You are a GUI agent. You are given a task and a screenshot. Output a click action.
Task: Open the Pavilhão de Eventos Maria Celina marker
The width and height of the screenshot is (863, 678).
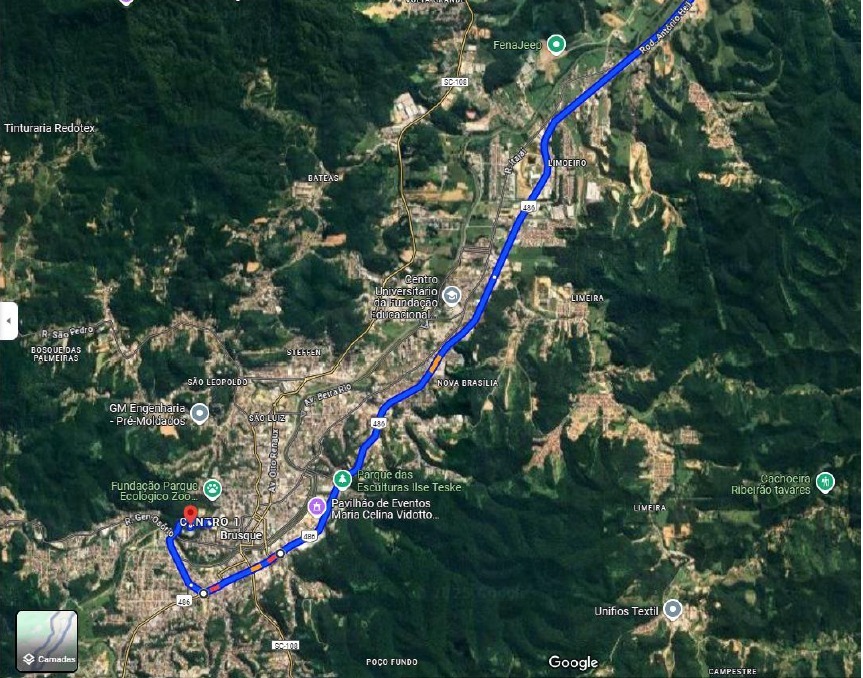tap(318, 506)
